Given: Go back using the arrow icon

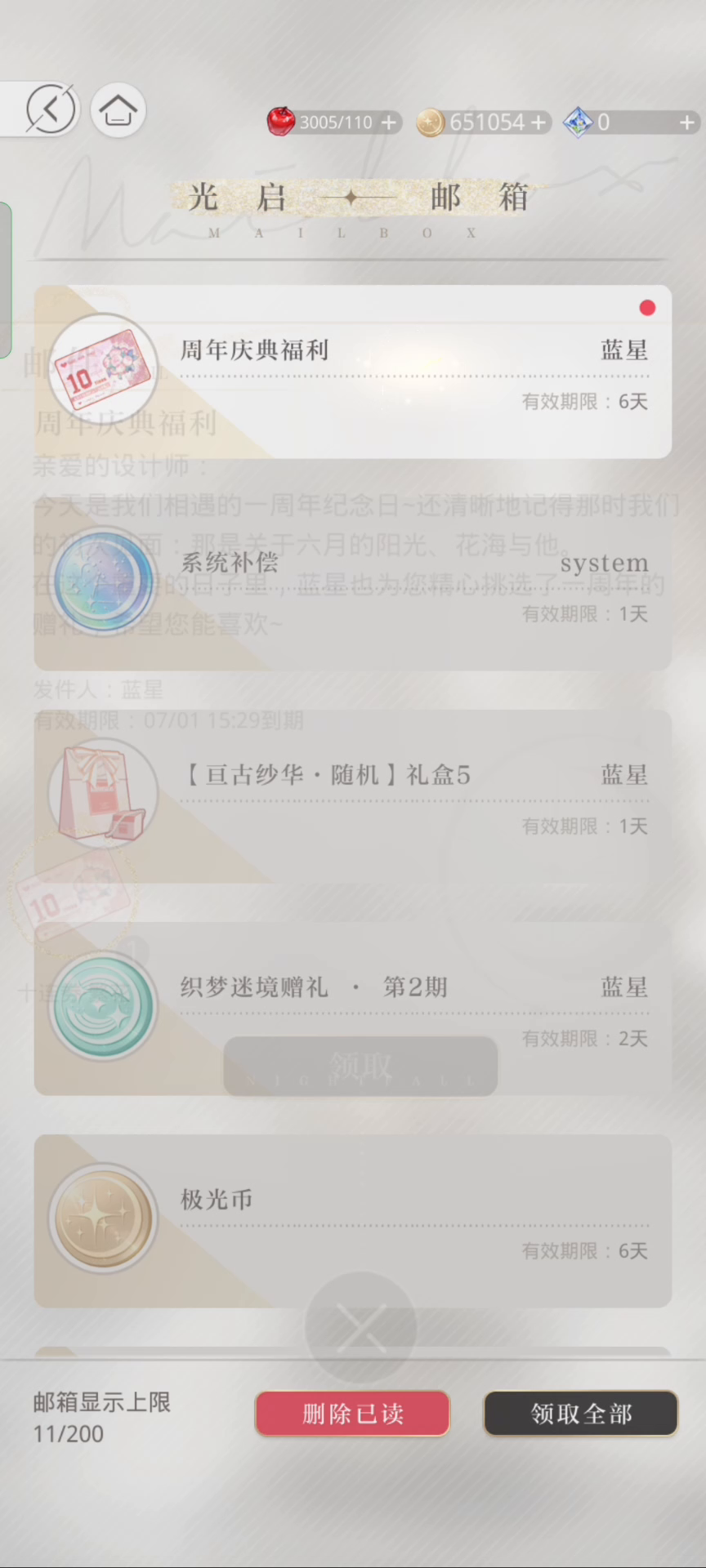Looking at the screenshot, I should tap(50, 109).
